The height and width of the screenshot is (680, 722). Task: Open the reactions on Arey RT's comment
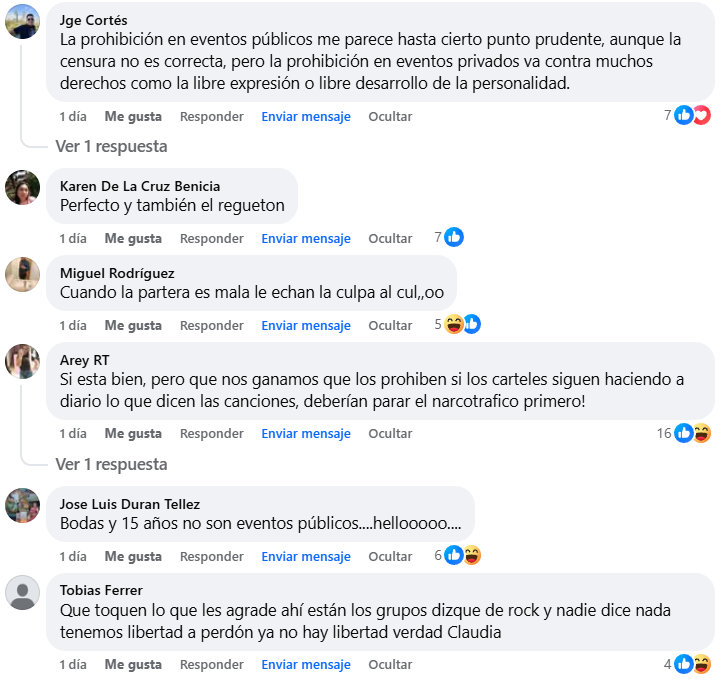(692, 433)
